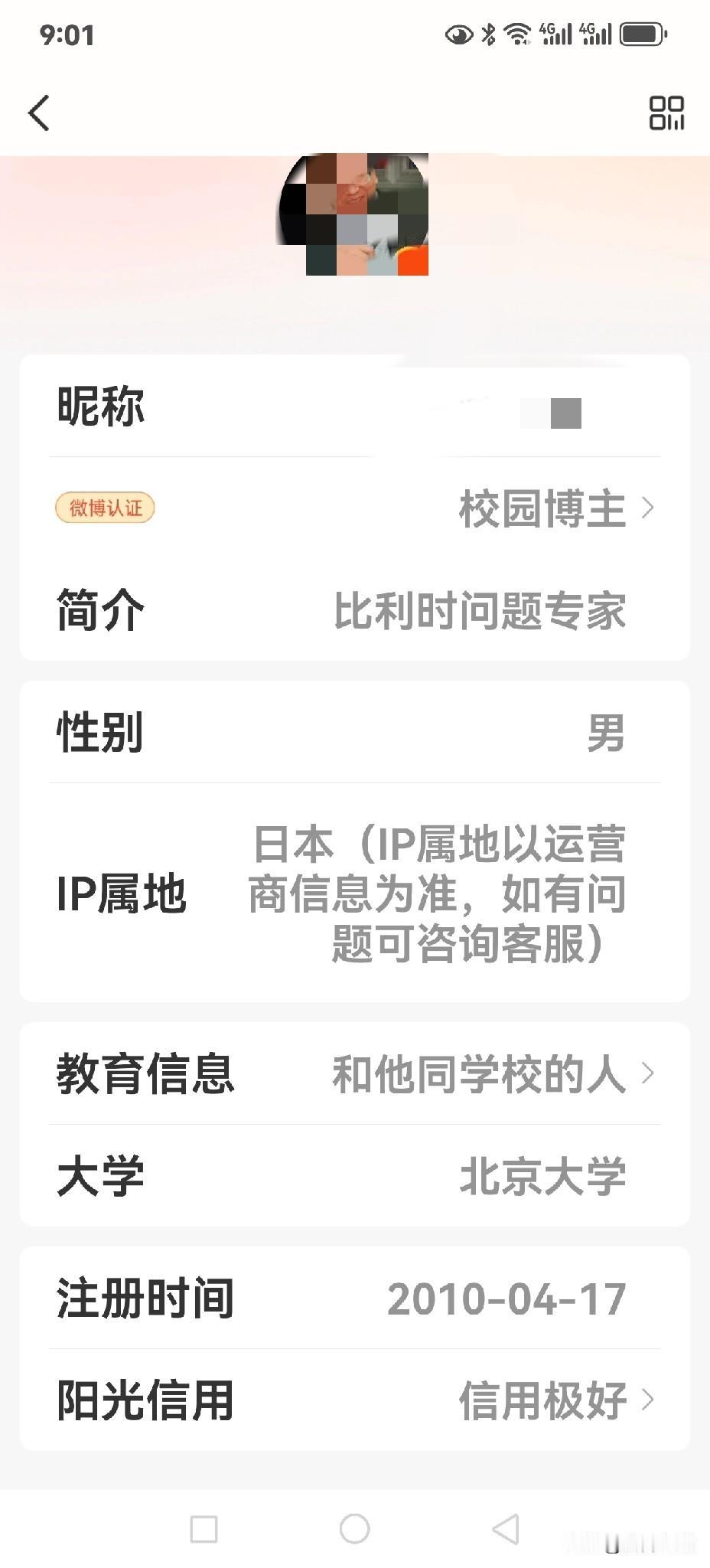Tap the eye protection icon in status bar
Screen dimensions: 710x1568
coord(458,34)
